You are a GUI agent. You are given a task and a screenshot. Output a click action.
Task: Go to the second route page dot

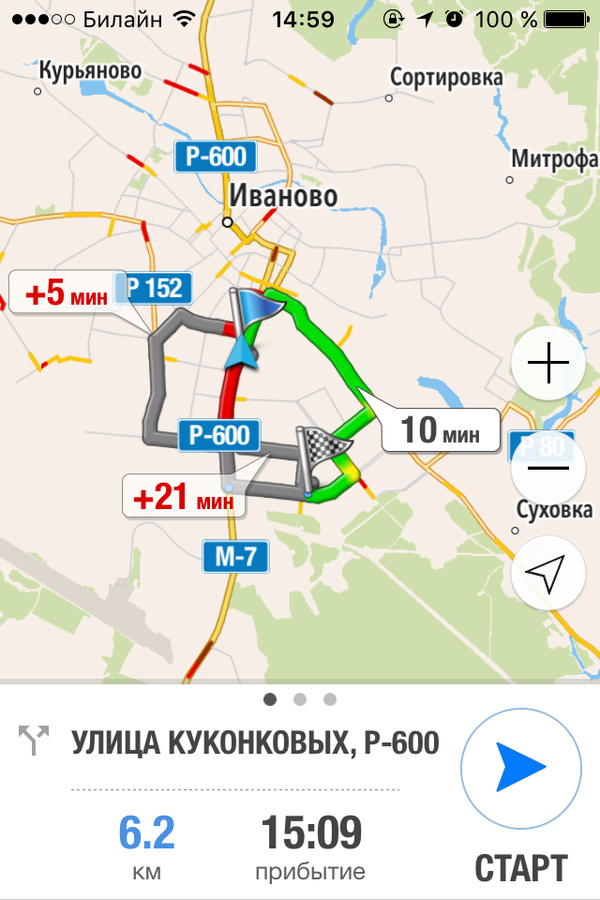click(x=300, y=699)
